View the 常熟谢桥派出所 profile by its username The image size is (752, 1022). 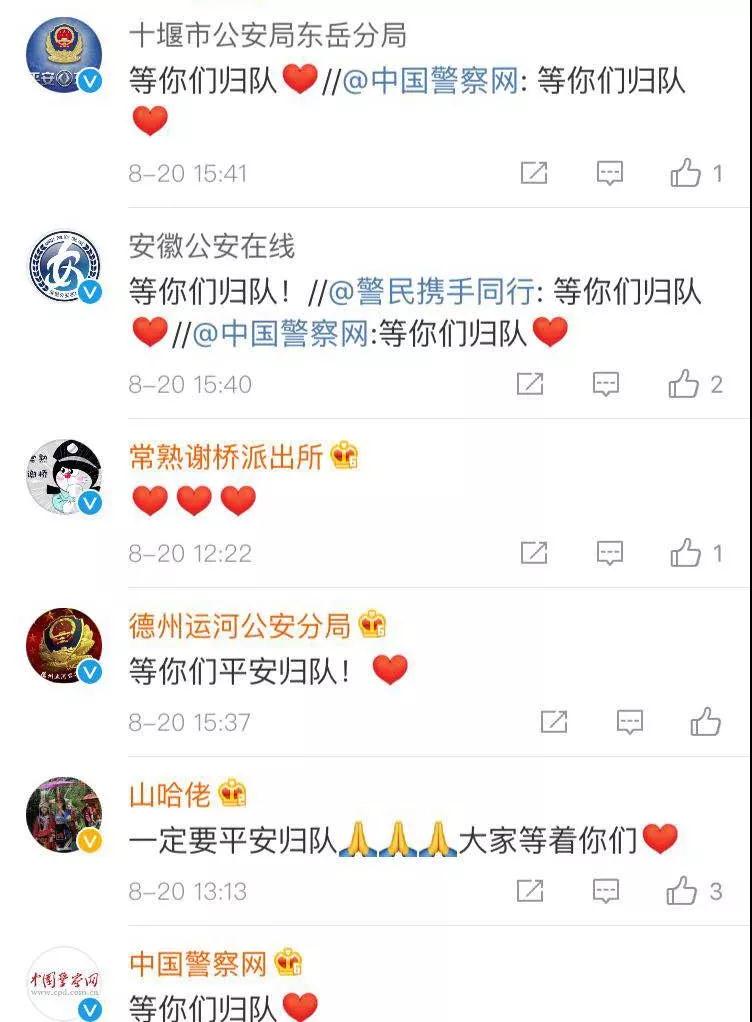(226, 457)
